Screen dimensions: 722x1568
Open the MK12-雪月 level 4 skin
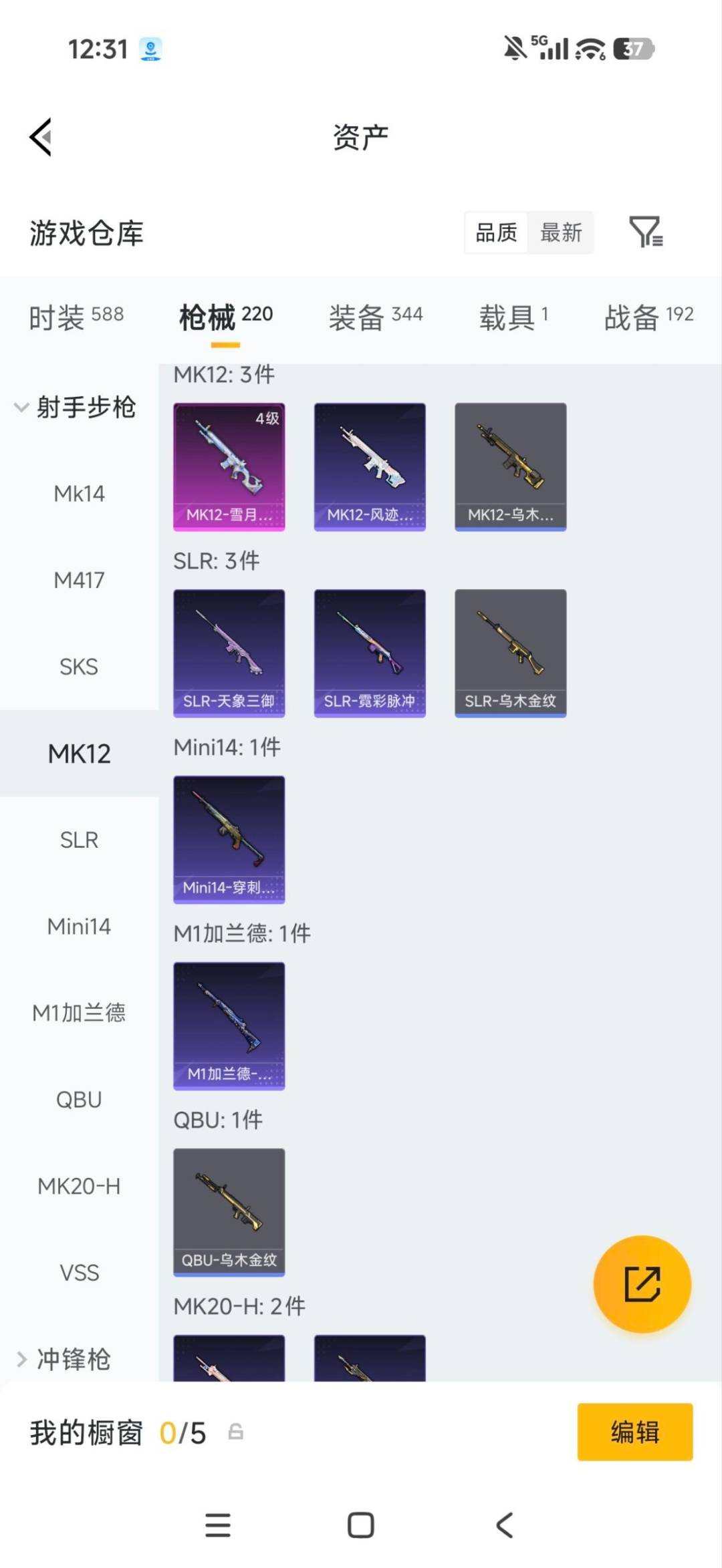point(229,467)
